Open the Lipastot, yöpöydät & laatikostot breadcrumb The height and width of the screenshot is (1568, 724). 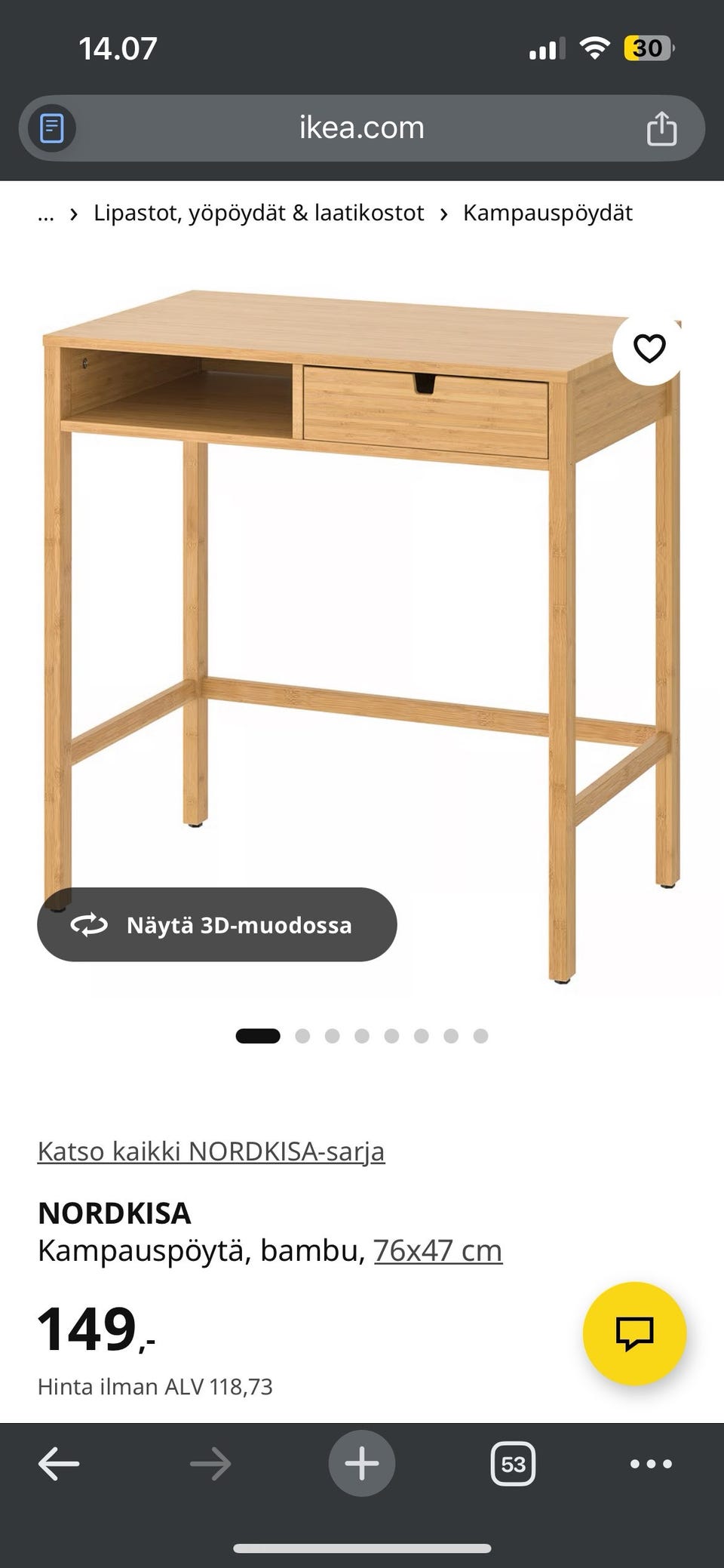point(259,214)
